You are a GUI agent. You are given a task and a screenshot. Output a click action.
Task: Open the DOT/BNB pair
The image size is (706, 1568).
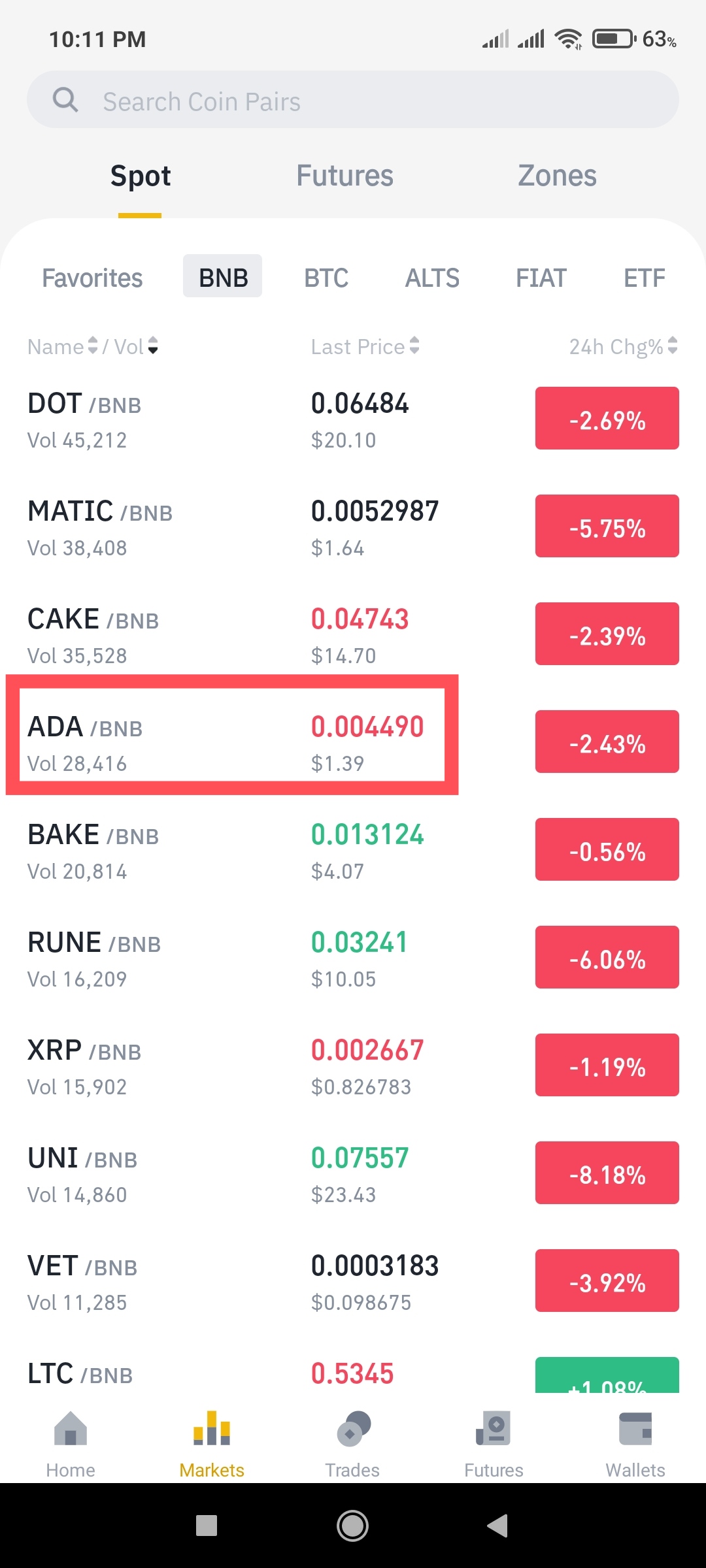353,419
